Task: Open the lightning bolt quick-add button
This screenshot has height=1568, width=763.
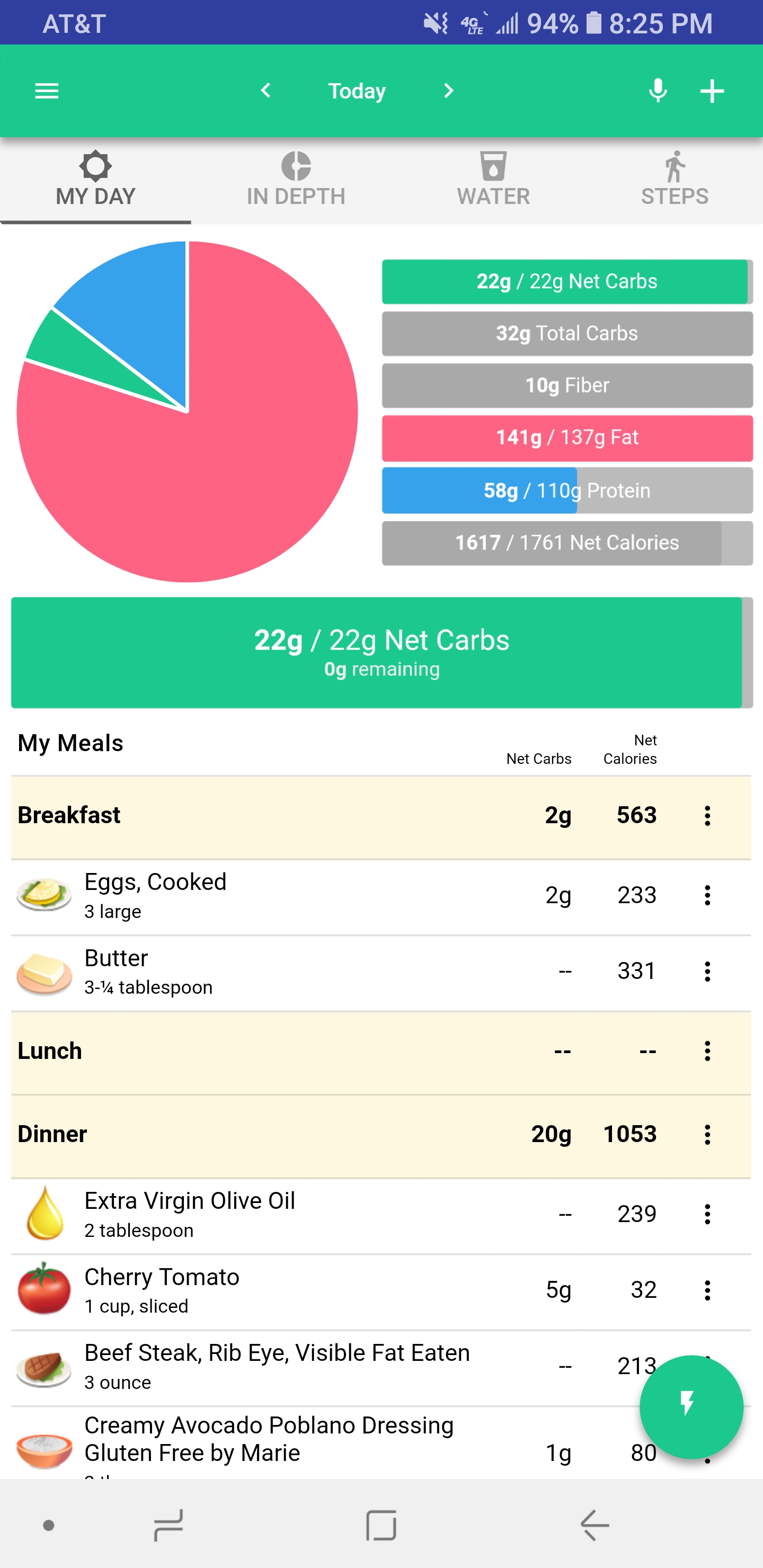Action: click(x=691, y=1406)
